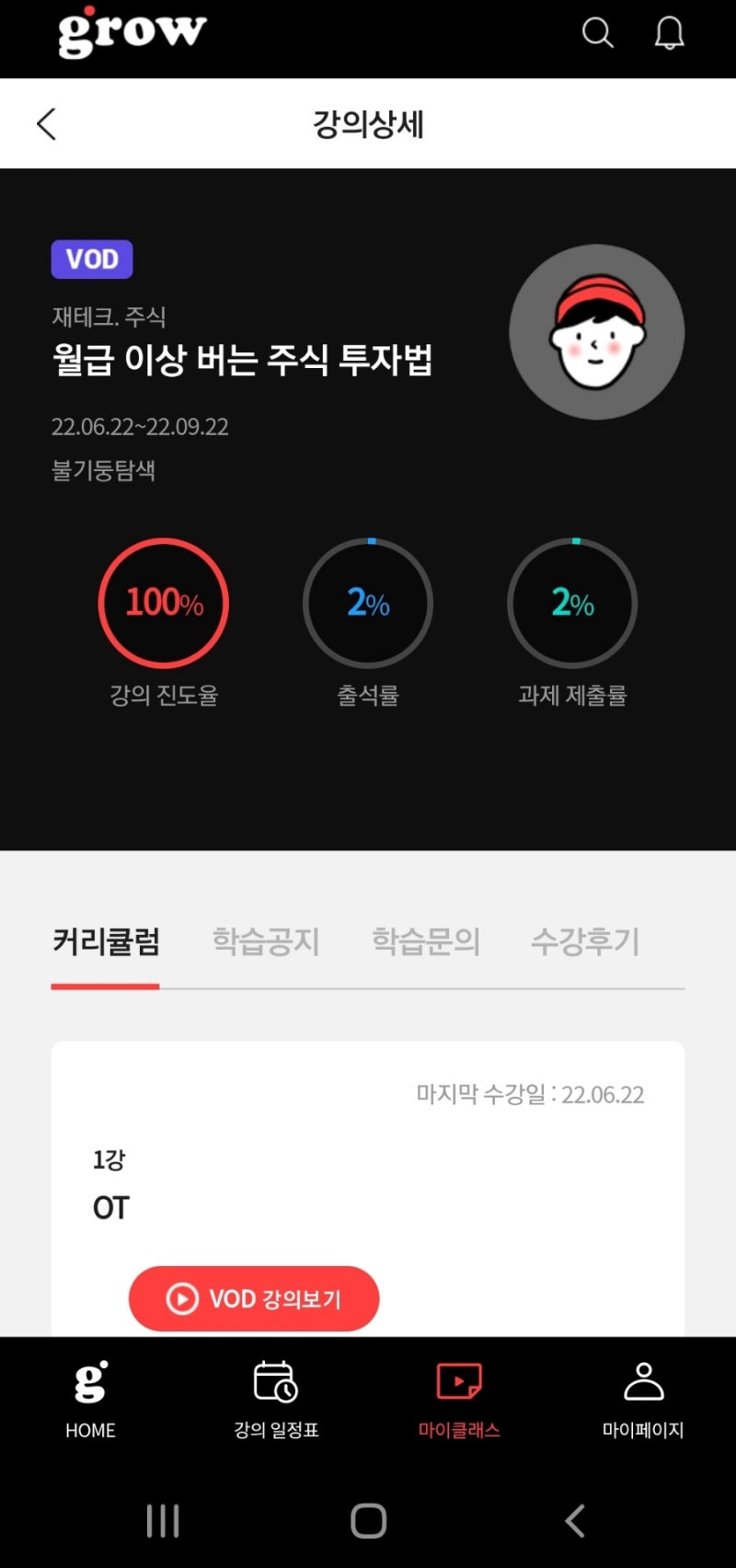Open the system recent apps button
Image resolution: width=736 pixels, height=1568 pixels.
[x=163, y=1521]
